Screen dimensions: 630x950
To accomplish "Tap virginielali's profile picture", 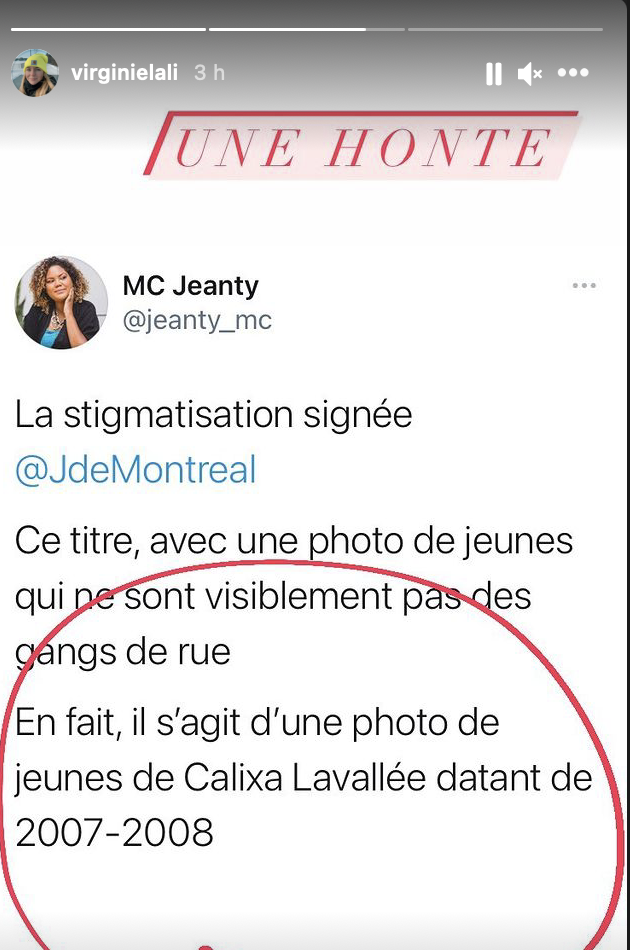I will pos(35,73).
